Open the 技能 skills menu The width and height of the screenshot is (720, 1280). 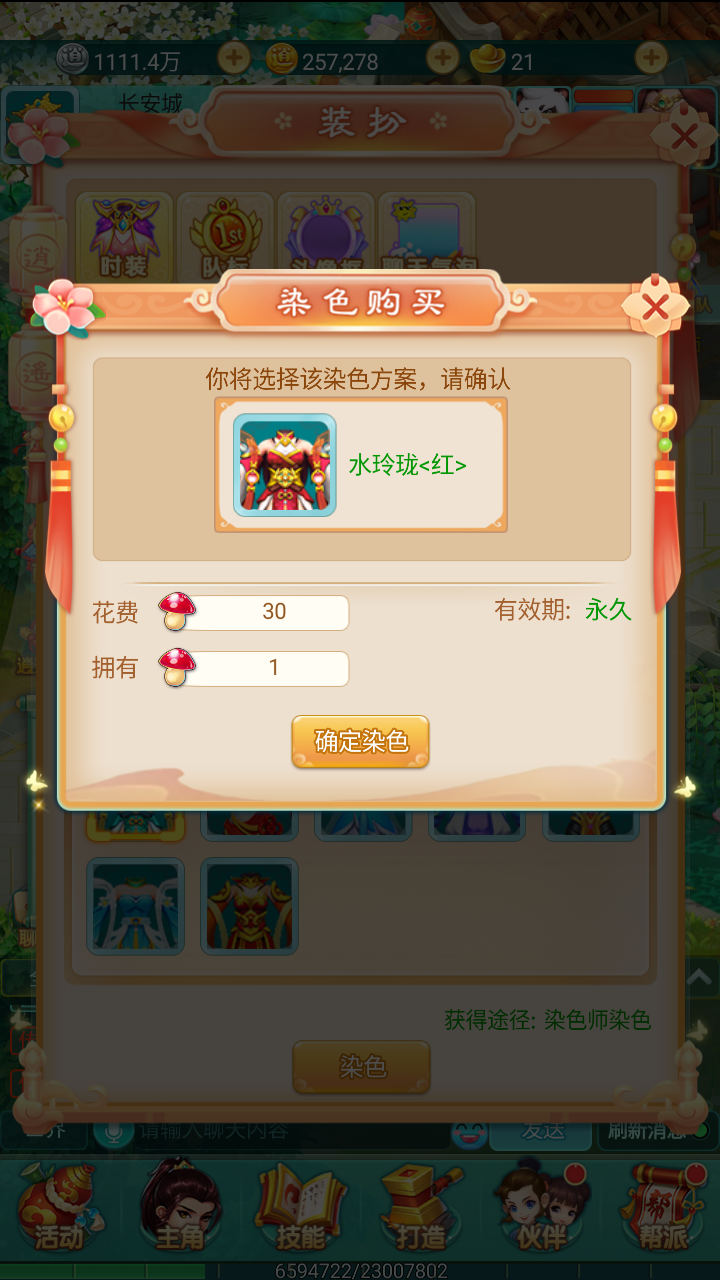pyautogui.click(x=300, y=1205)
